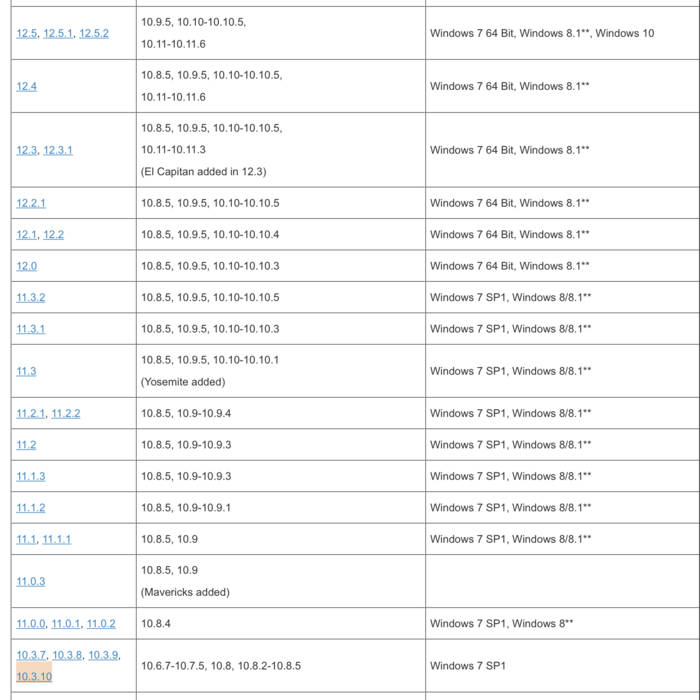Open the 11.0.3 version link
Viewport: 700px width, 700px height.
30,581
